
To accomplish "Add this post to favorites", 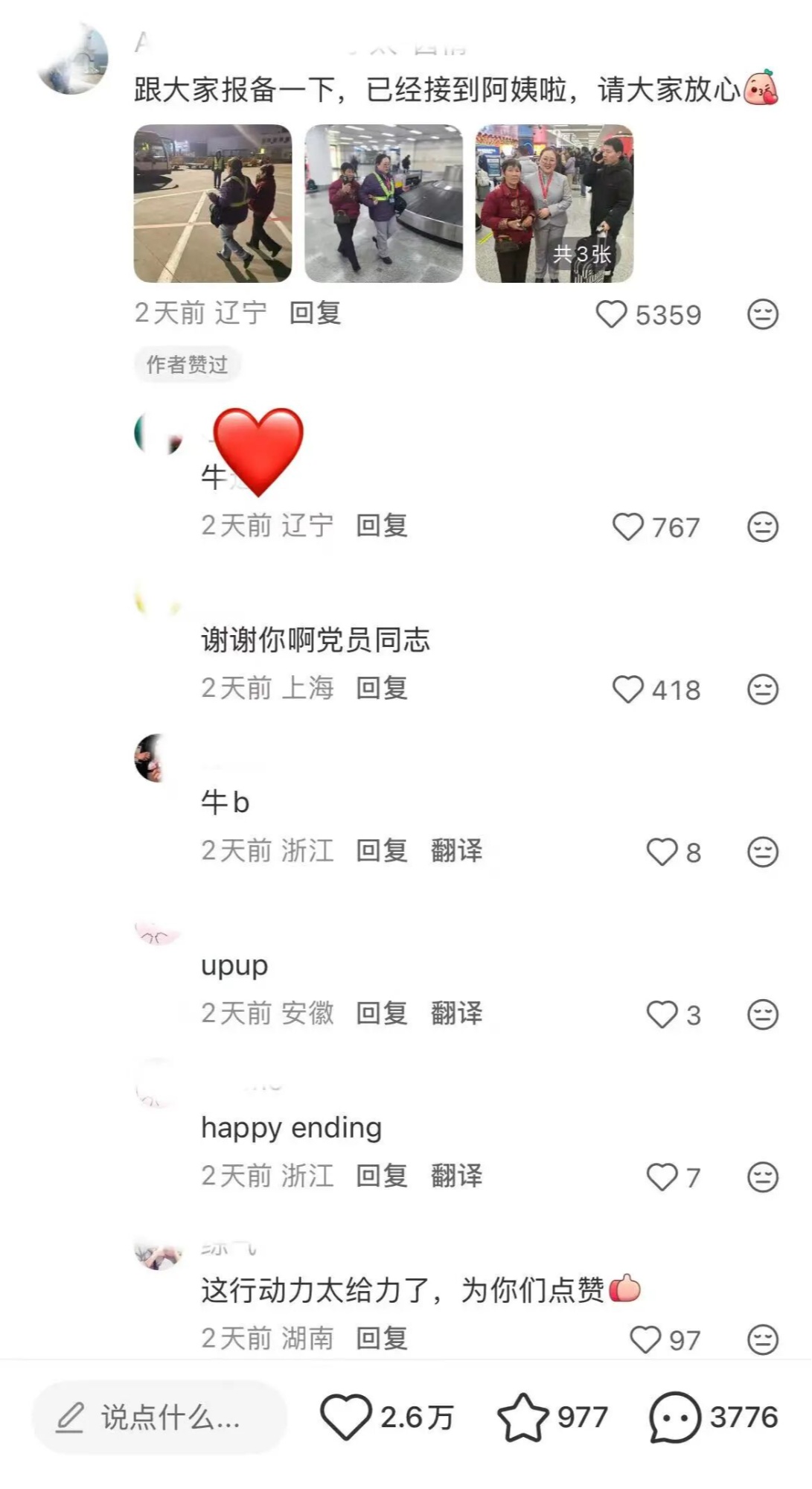I will pyautogui.click(x=522, y=1416).
